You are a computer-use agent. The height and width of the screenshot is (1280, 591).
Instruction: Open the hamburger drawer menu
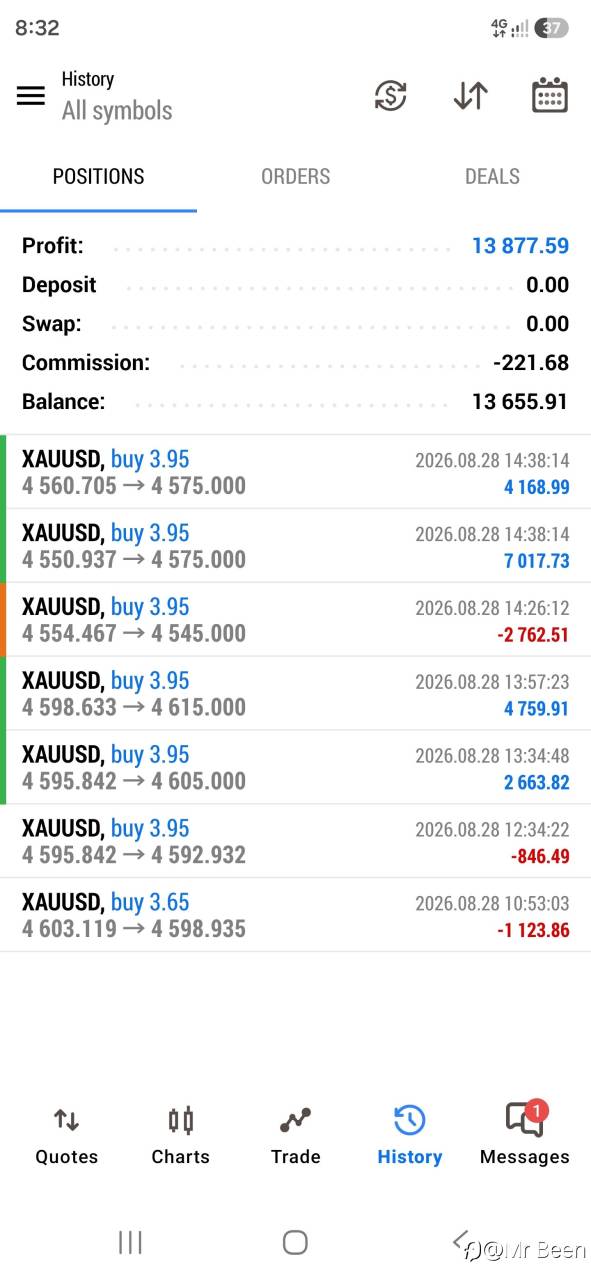(x=31, y=95)
